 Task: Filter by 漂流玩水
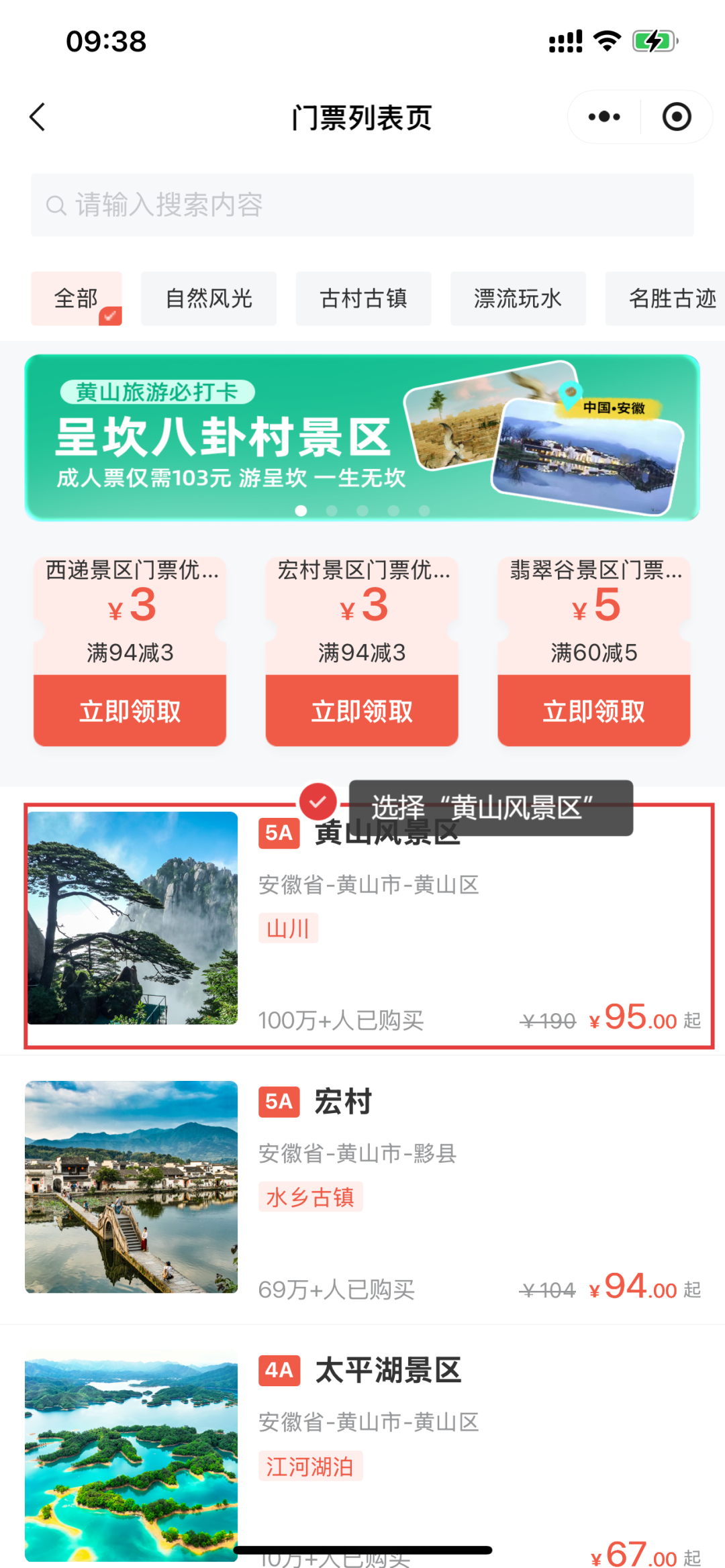(518, 299)
